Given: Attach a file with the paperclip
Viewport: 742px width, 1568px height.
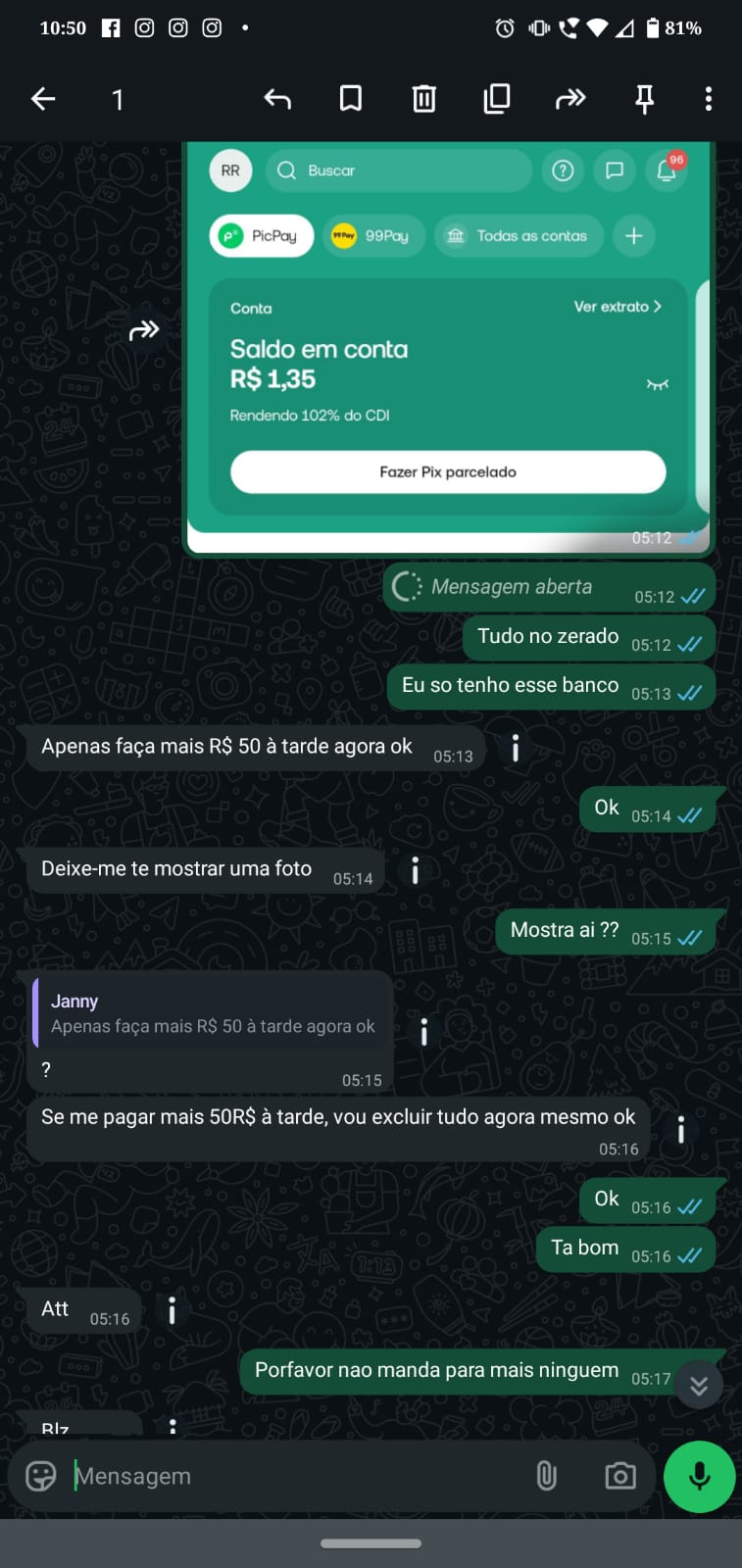Looking at the screenshot, I should 546,1476.
